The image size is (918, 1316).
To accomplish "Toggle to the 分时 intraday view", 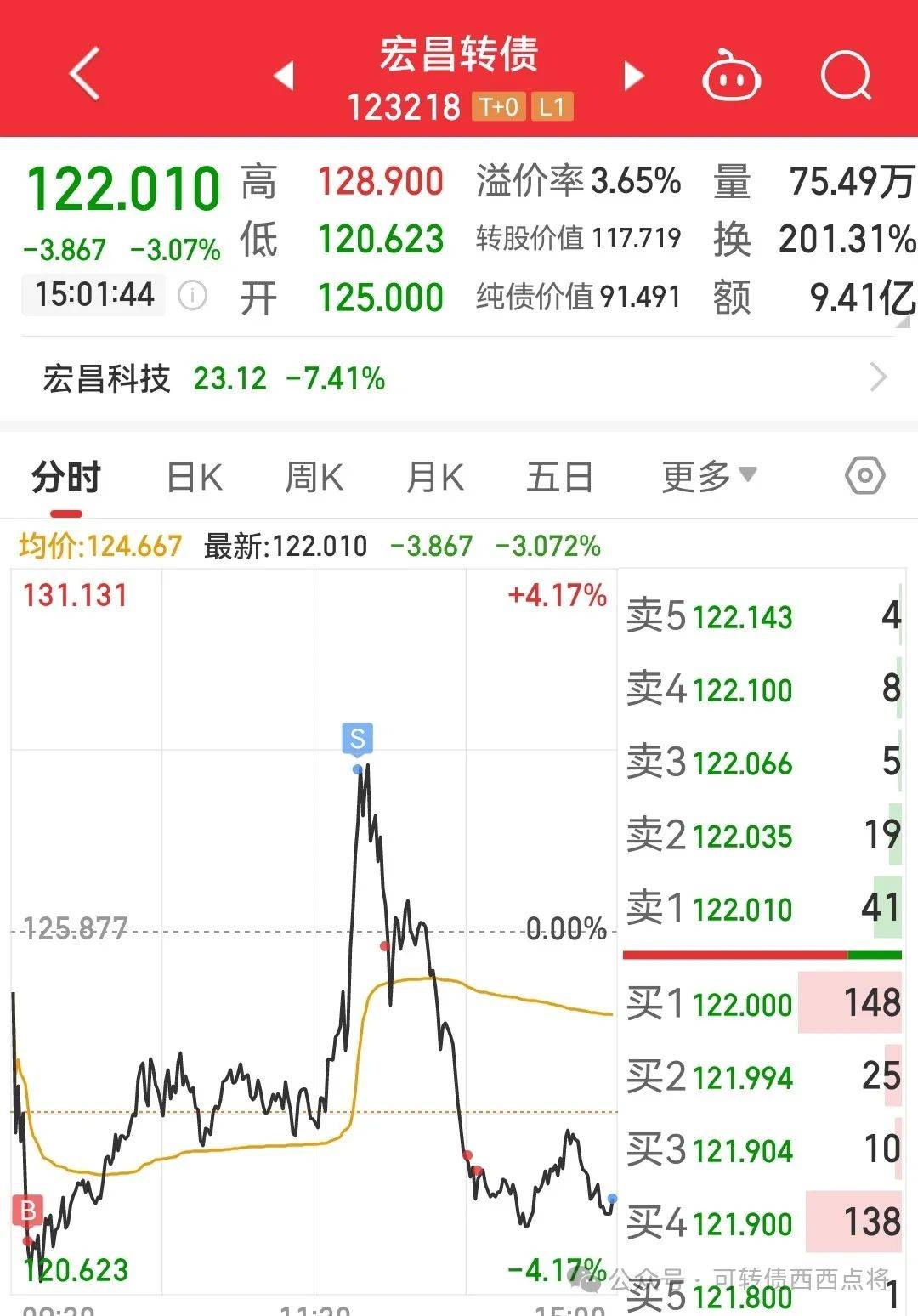I will 64,477.
